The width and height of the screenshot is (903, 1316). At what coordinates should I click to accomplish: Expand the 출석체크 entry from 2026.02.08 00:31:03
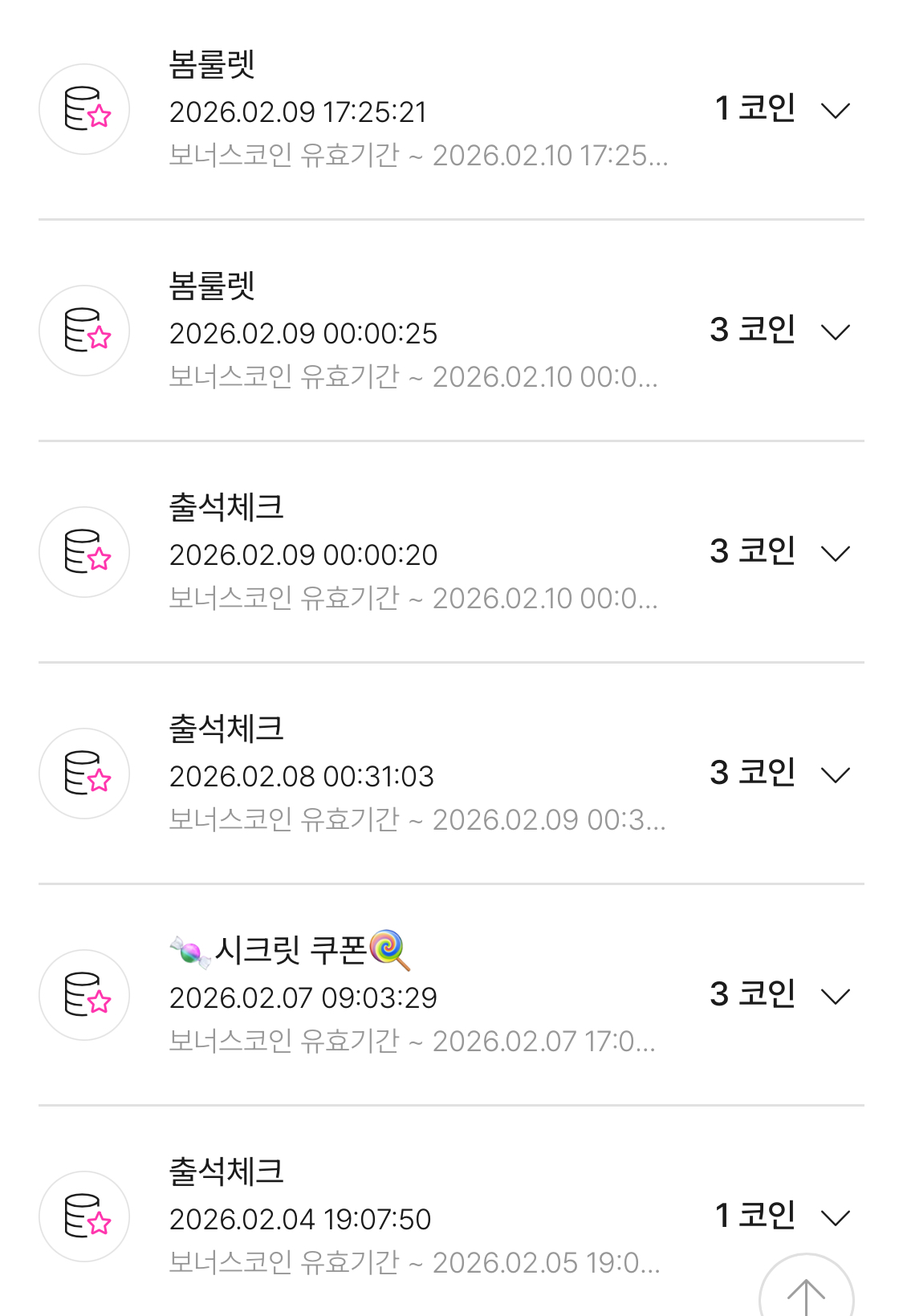tap(836, 774)
